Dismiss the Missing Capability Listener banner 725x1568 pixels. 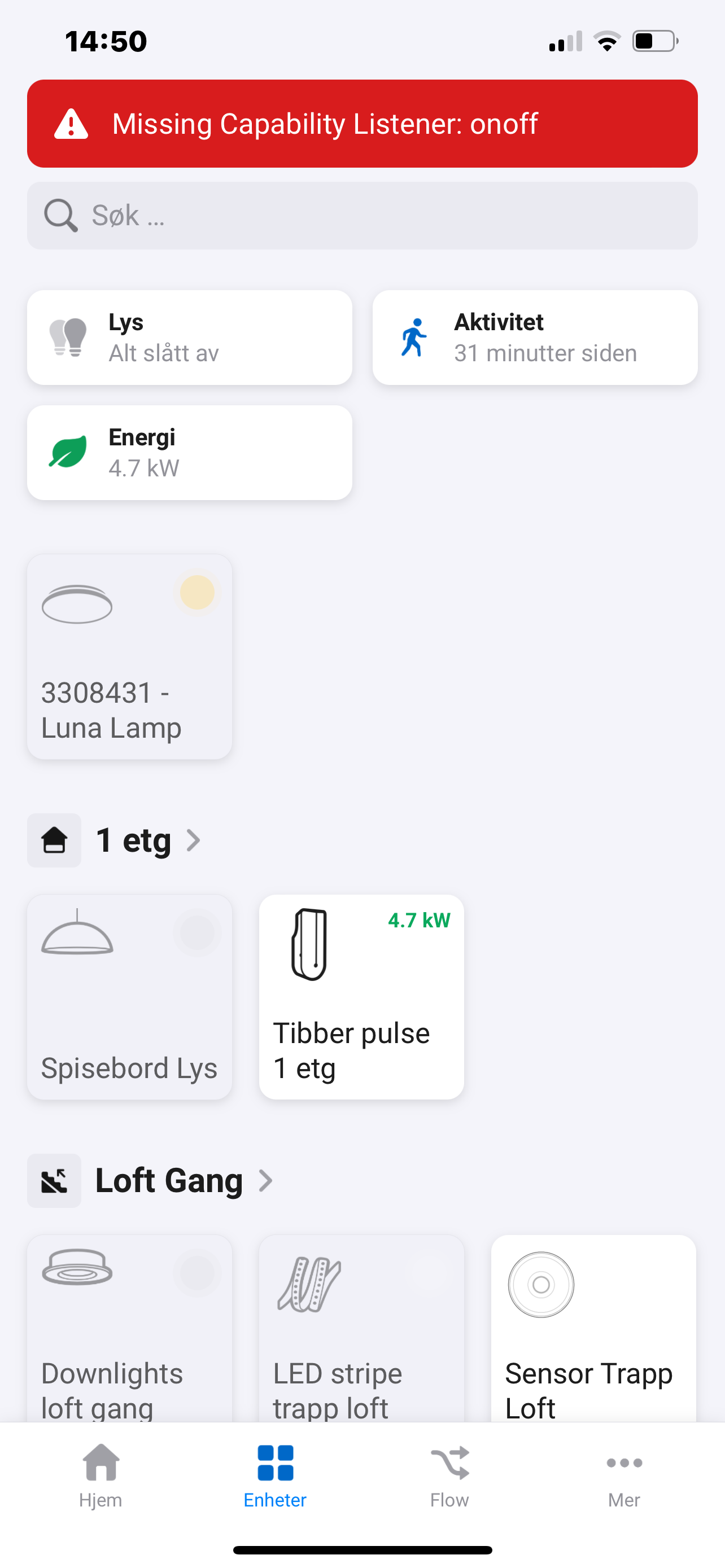[362, 124]
